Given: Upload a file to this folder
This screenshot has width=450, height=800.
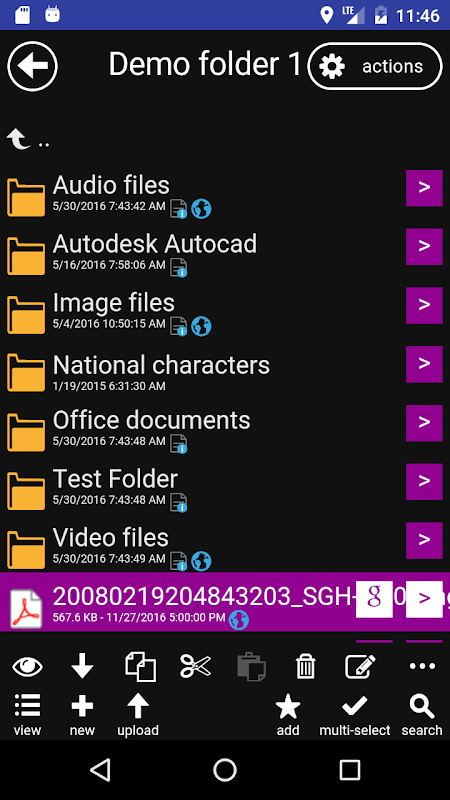Looking at the screenshot, I should [138, 715].
